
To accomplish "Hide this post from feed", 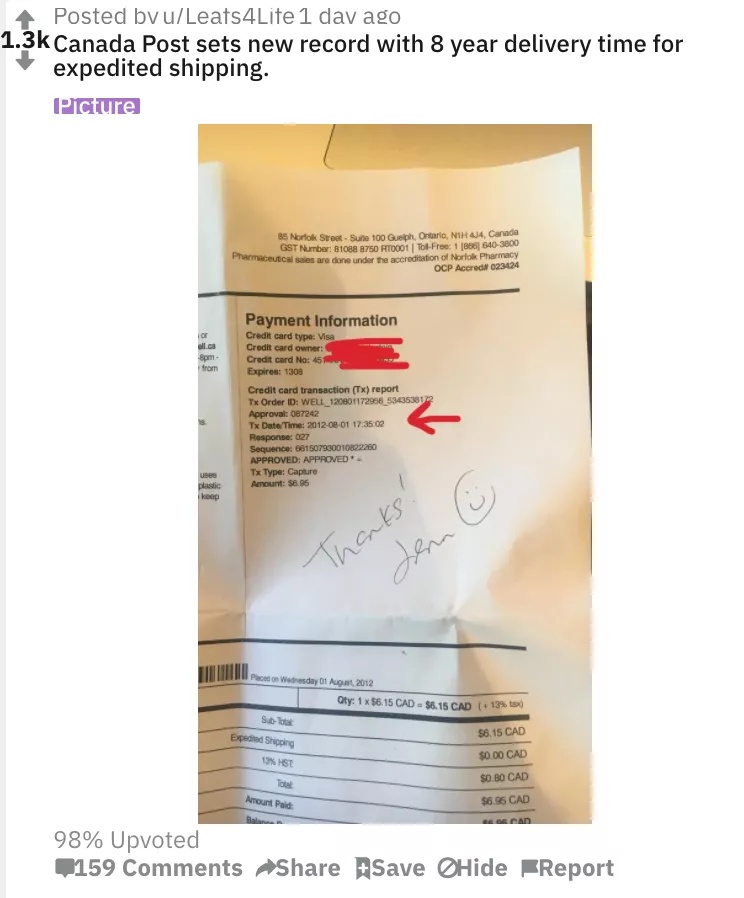I will 472,868.
